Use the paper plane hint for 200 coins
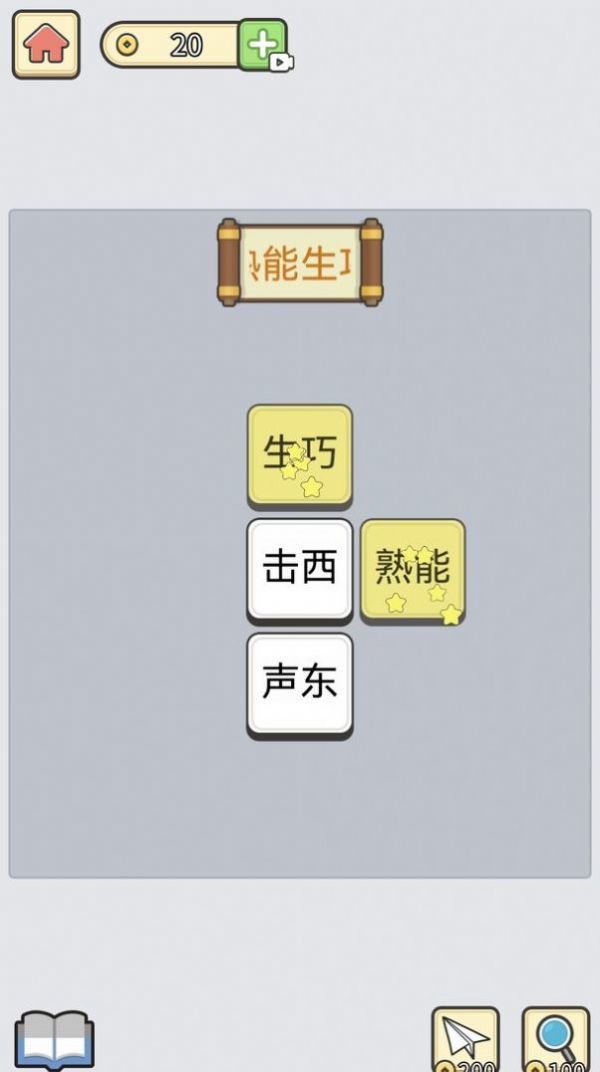Viewport: 600px width, 1072px height. tap(465, 1040)
